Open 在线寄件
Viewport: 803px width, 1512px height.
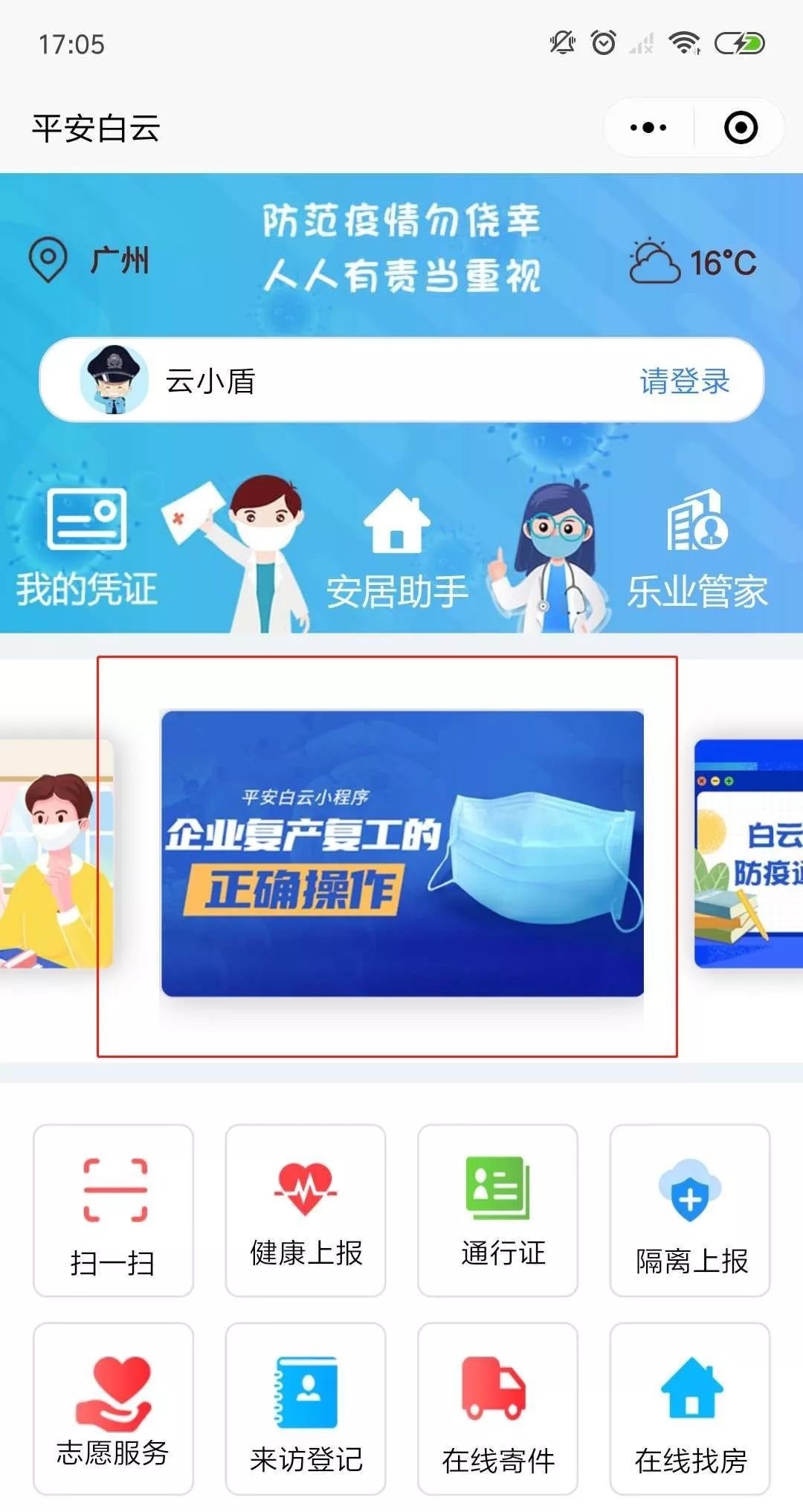point(497,1409)
